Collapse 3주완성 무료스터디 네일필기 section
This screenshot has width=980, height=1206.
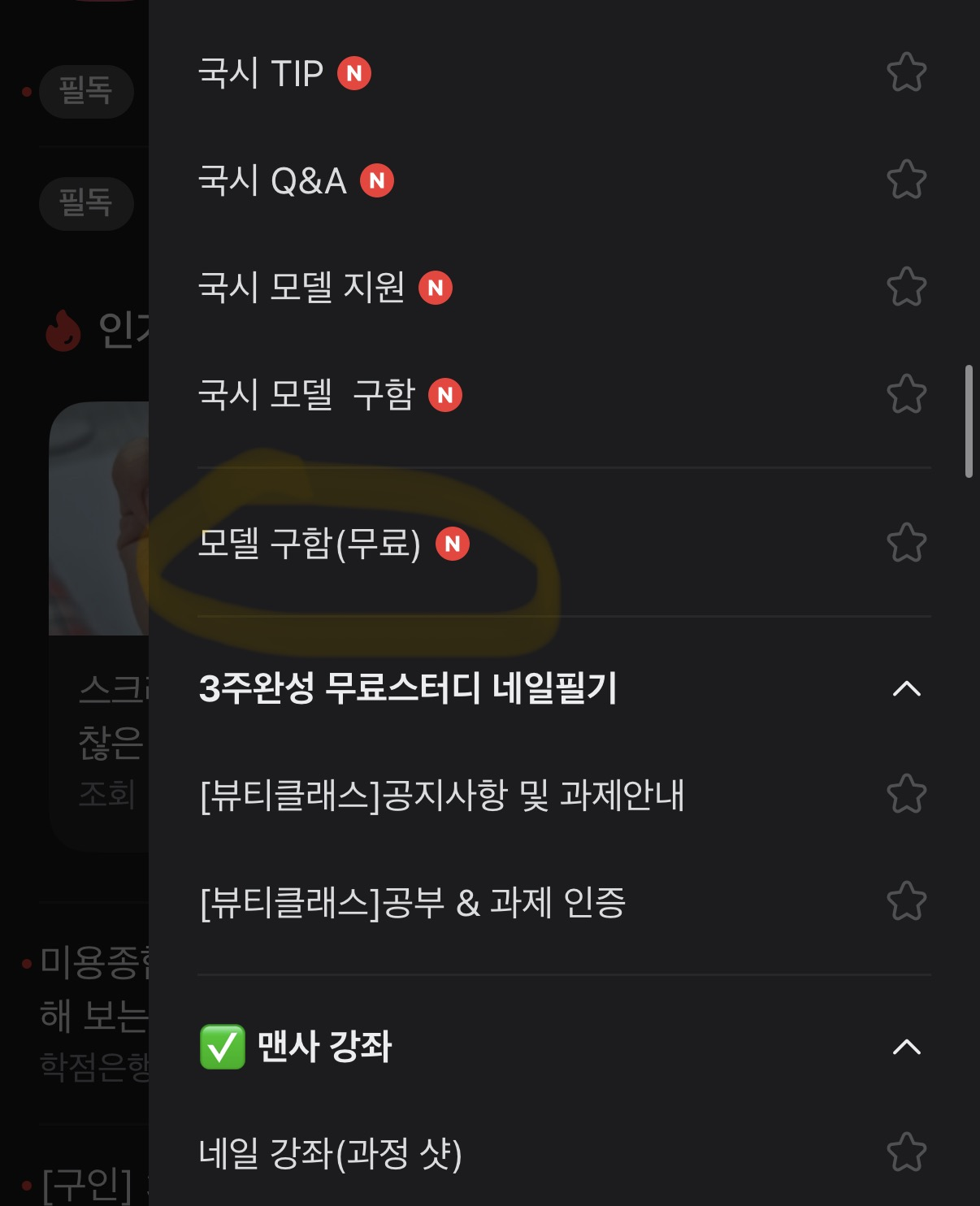tap(906, 689)
